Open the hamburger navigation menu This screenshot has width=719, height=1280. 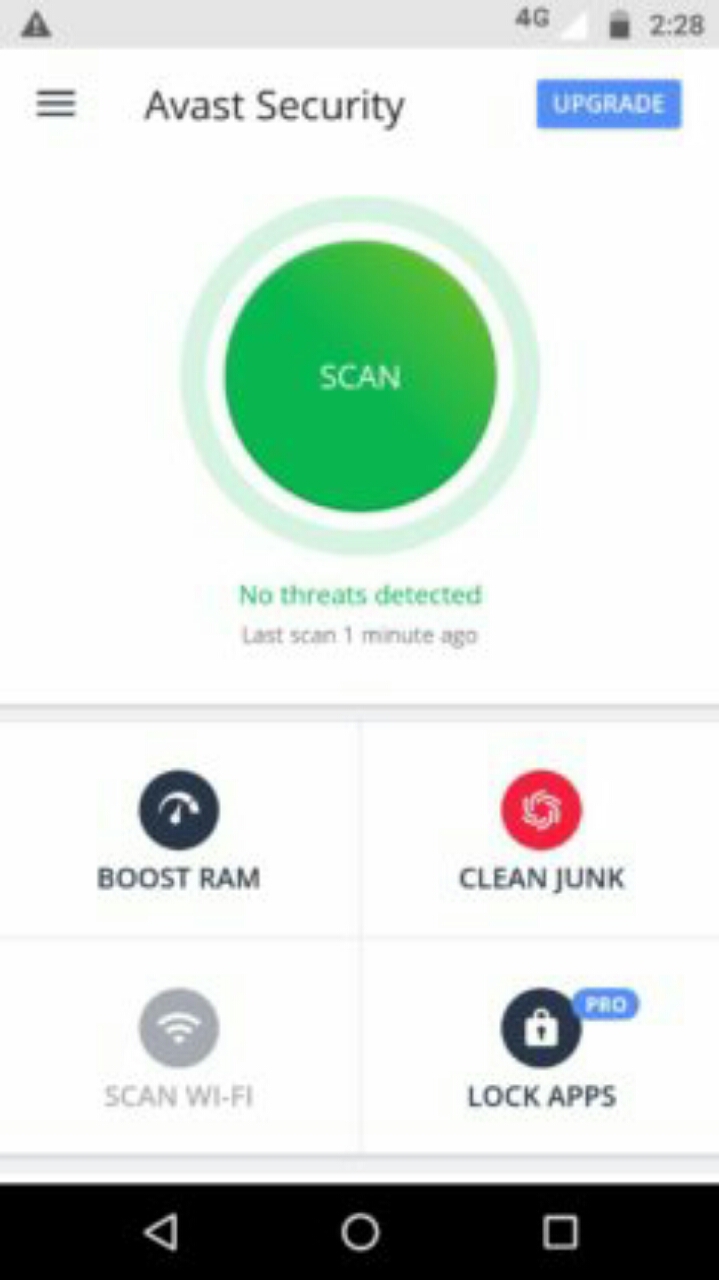click(56, 104)
